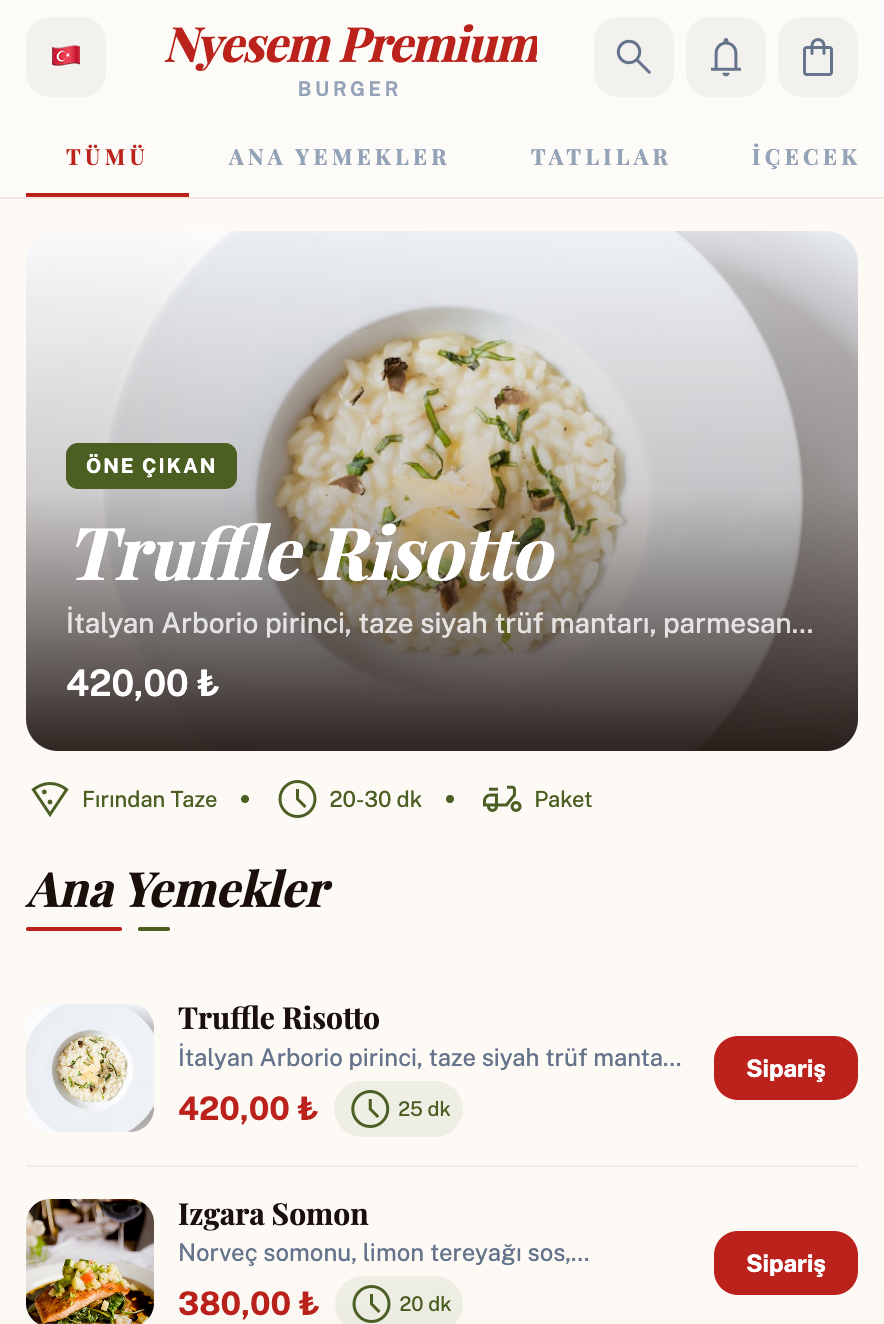Click the 20 dk clock icon under Izgara Somon

[370, 1302]
